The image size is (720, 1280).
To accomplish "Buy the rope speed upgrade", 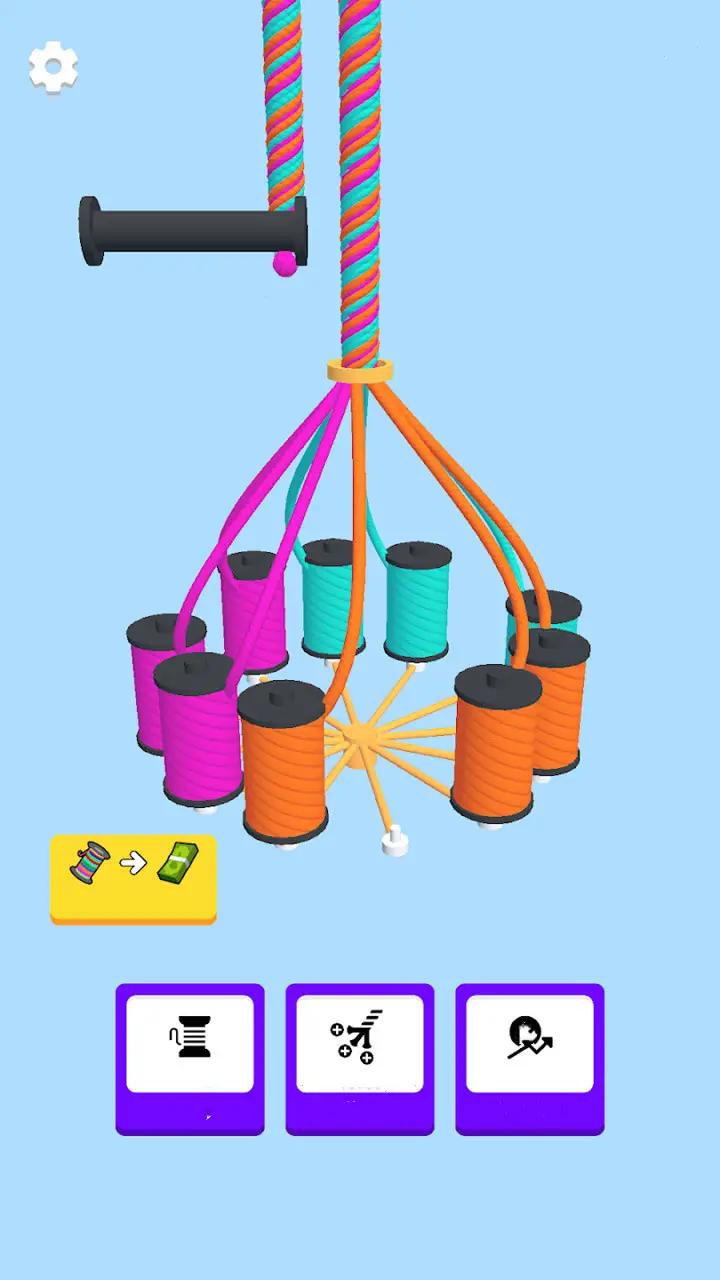I will coord(360,1058).
